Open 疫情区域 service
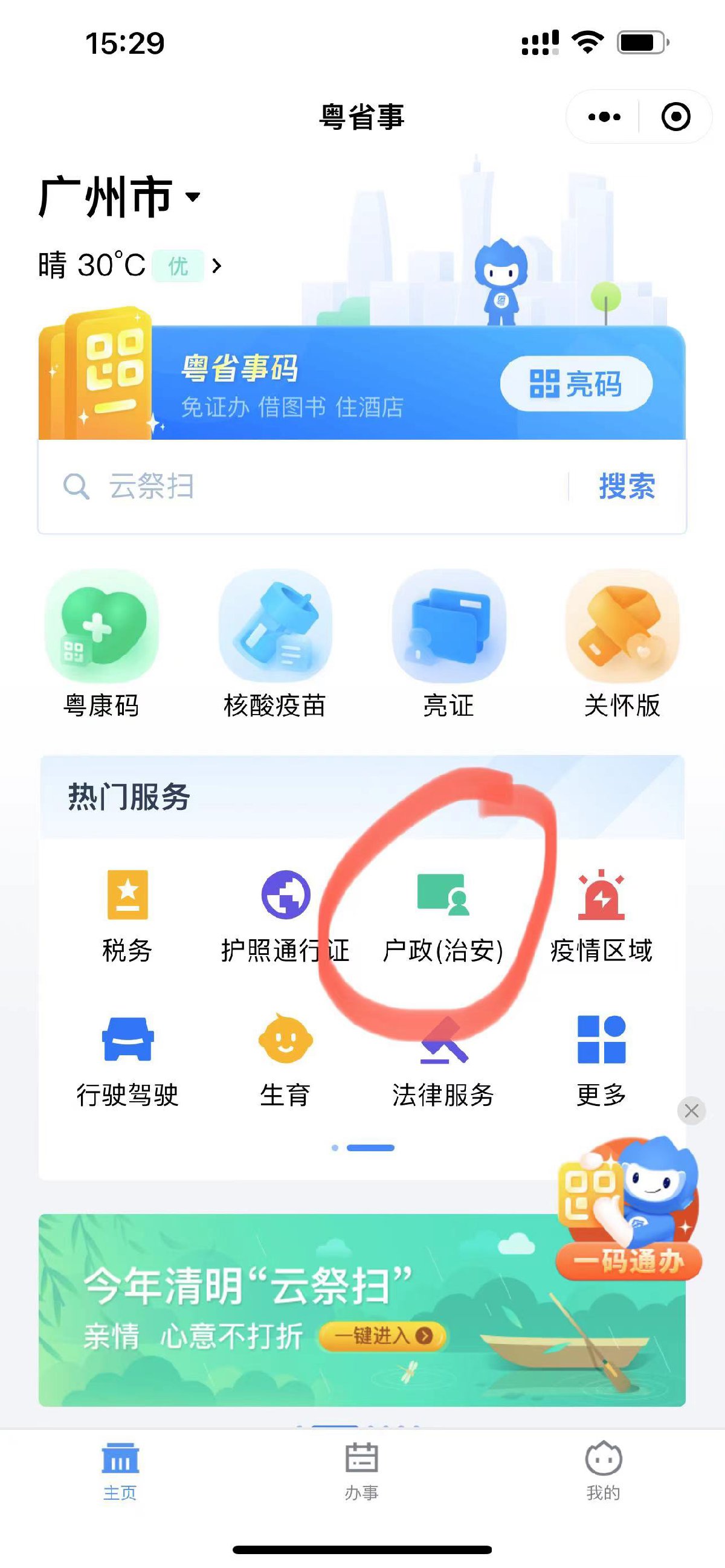The width and height of the screenshot is (725, 1568). click(x=601, y=916)
